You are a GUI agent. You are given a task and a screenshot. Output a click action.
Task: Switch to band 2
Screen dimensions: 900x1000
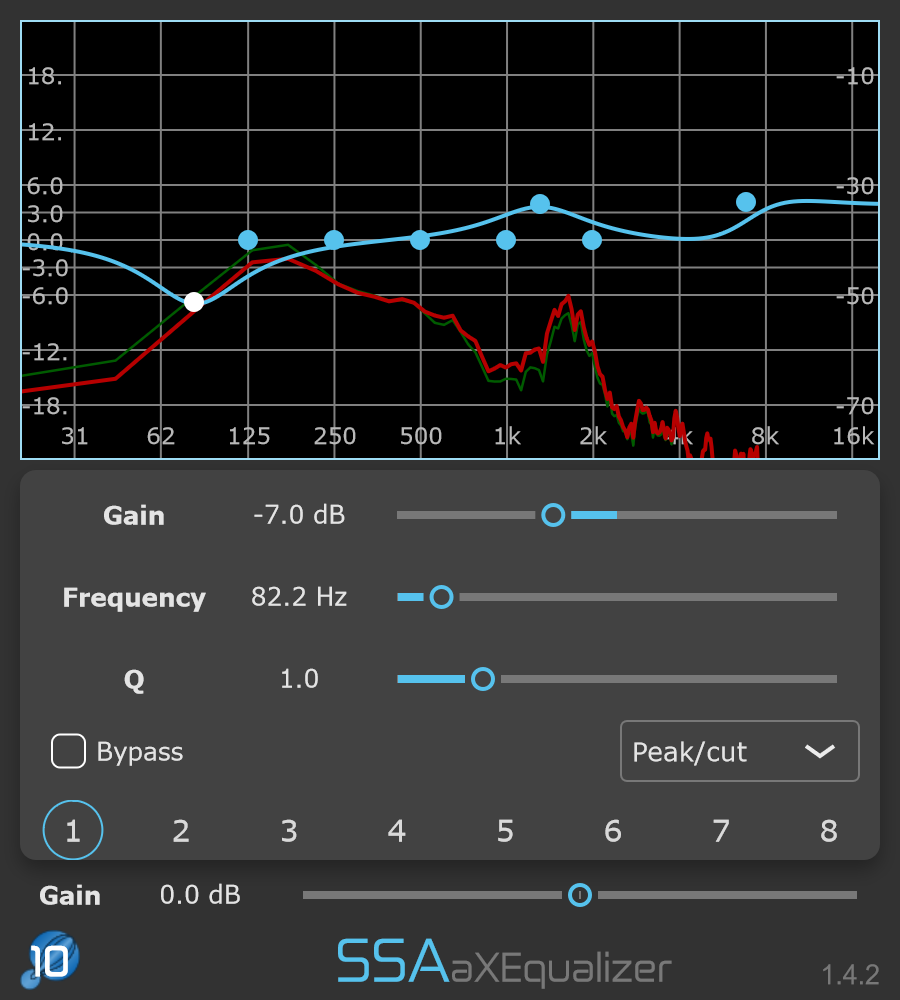click(x=181, y=831)
